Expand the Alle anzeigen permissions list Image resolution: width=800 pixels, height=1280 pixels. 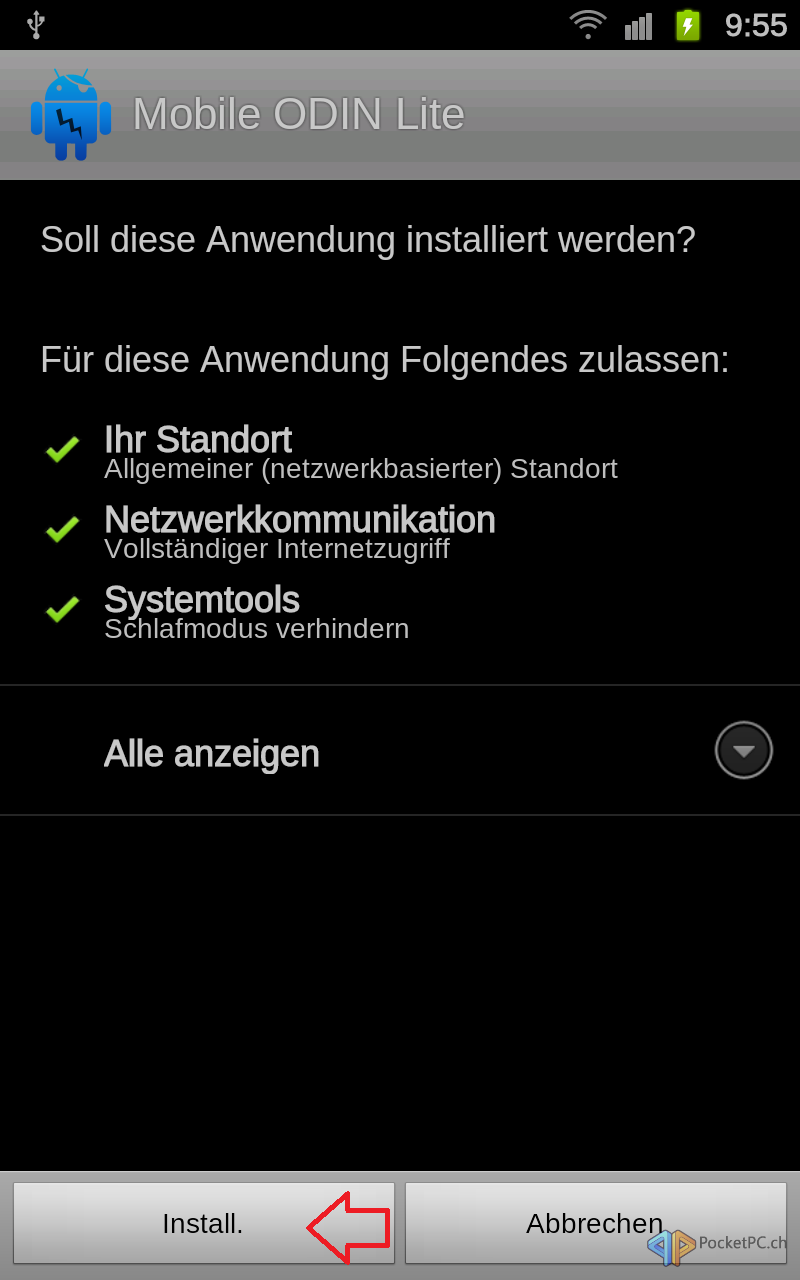[x=400, y=751]
